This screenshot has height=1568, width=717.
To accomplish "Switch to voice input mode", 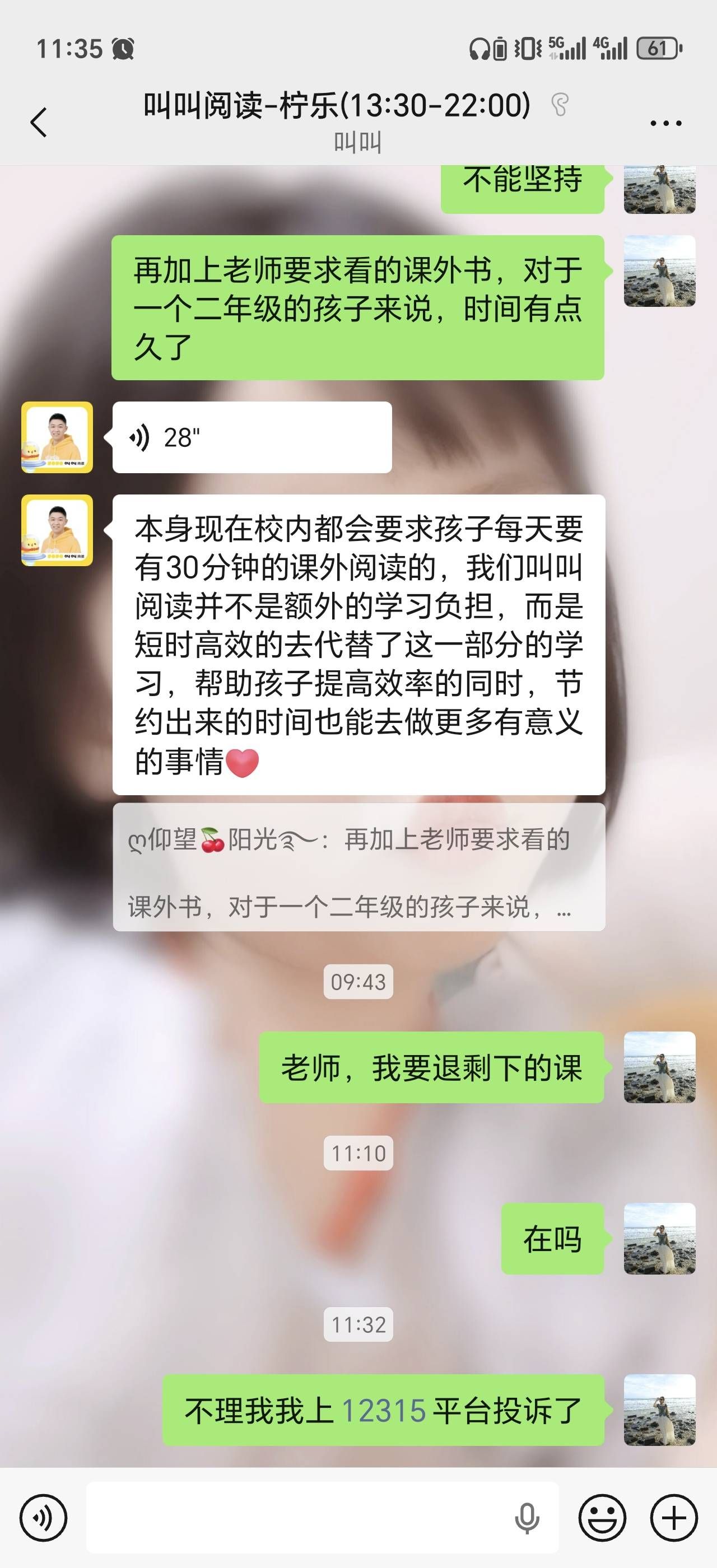I will tap(43, 1518).
